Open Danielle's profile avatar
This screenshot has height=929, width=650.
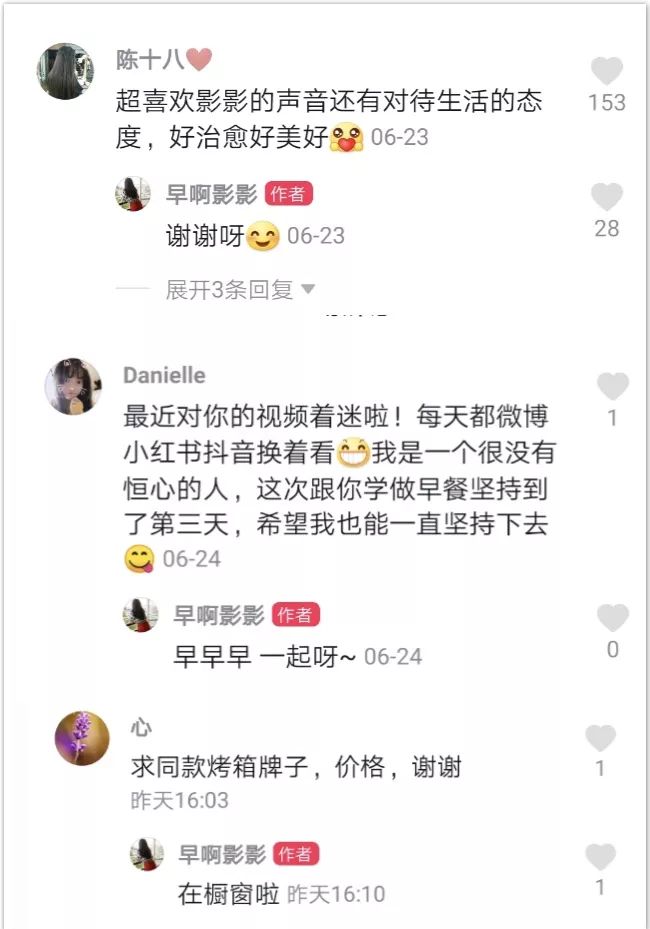pos(73,387)
